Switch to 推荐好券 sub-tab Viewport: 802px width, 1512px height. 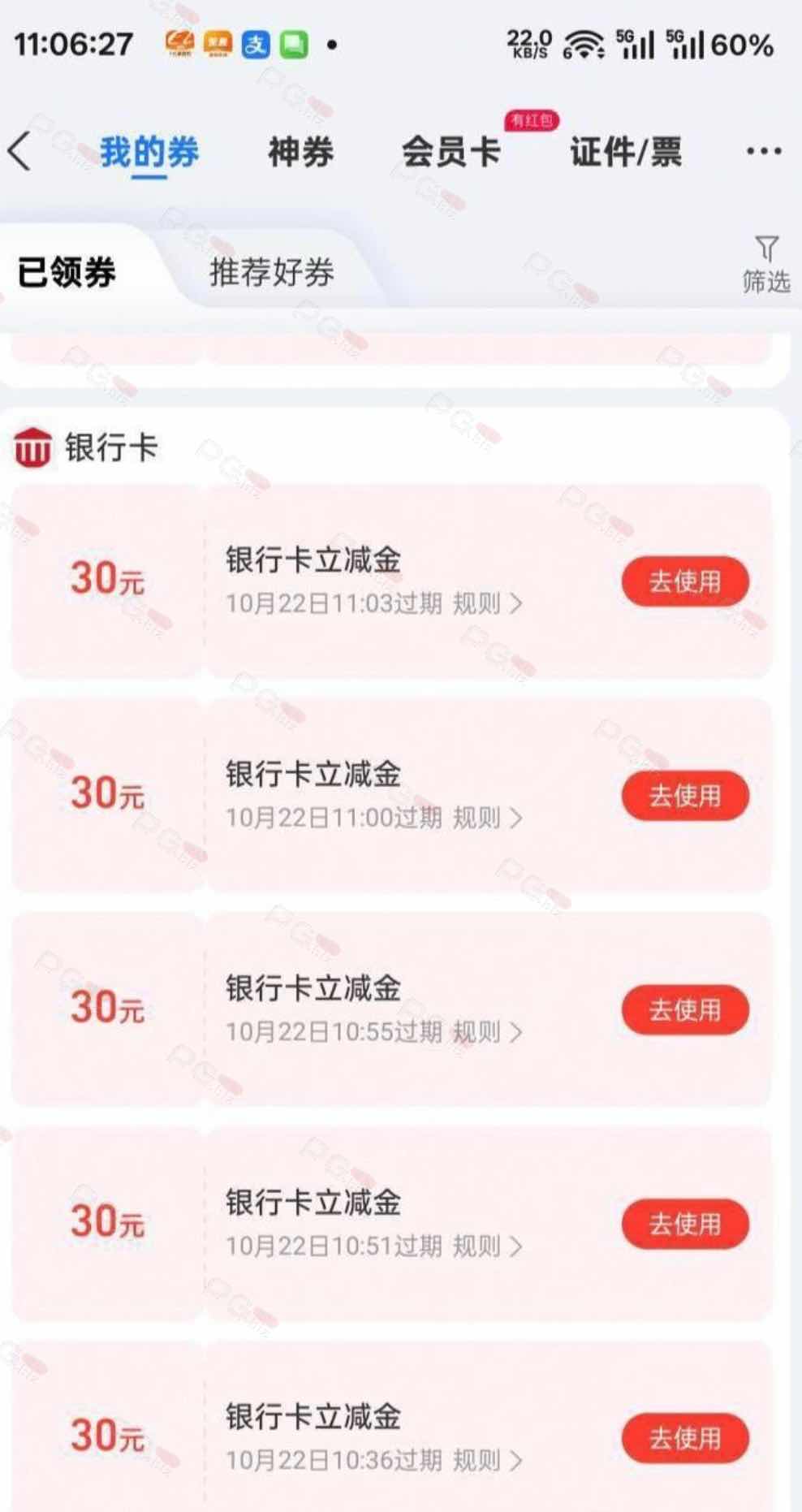click(x=272, y=272)
